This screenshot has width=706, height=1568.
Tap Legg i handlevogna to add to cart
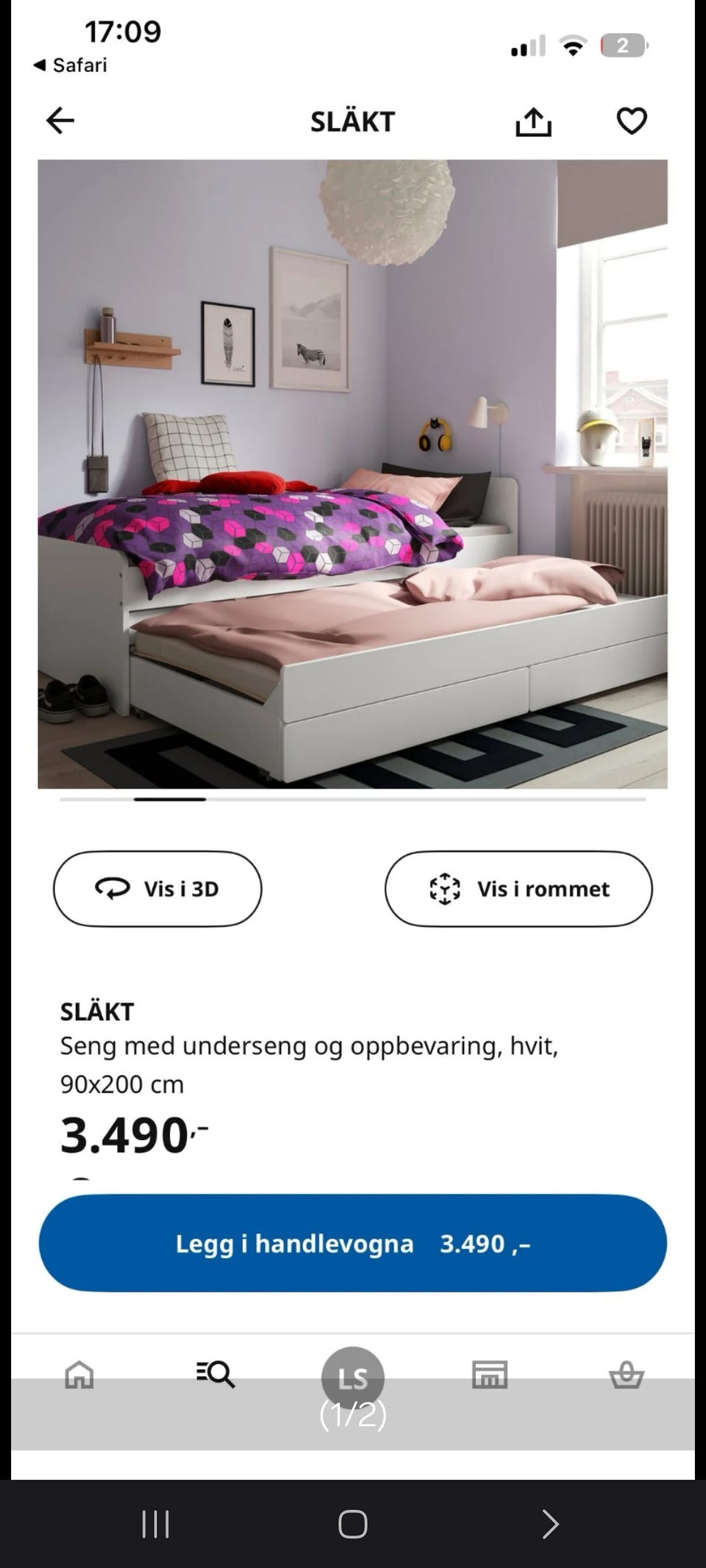(353, 1242)
